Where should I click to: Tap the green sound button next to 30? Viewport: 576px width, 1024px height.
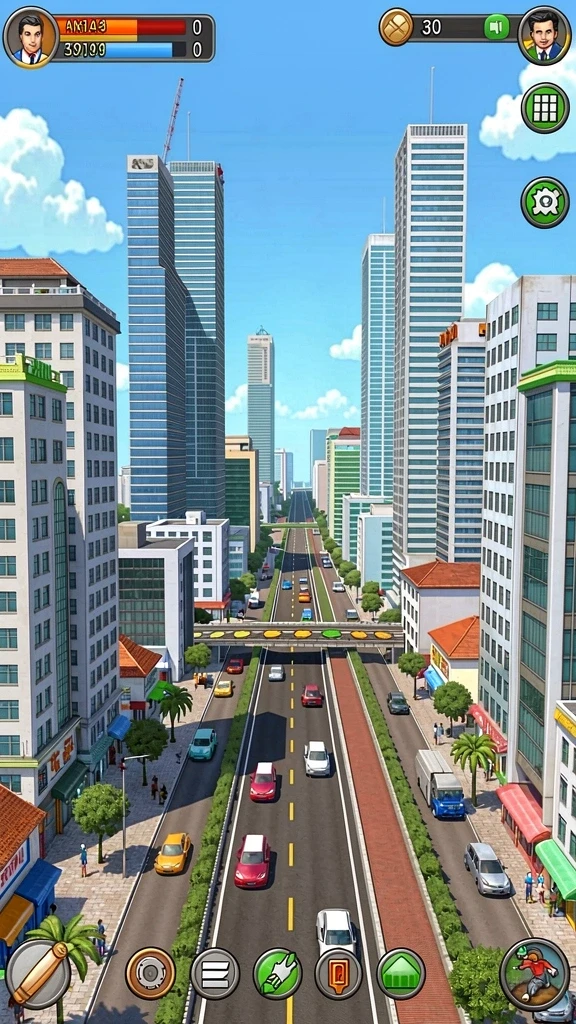[x=496, y=27]
